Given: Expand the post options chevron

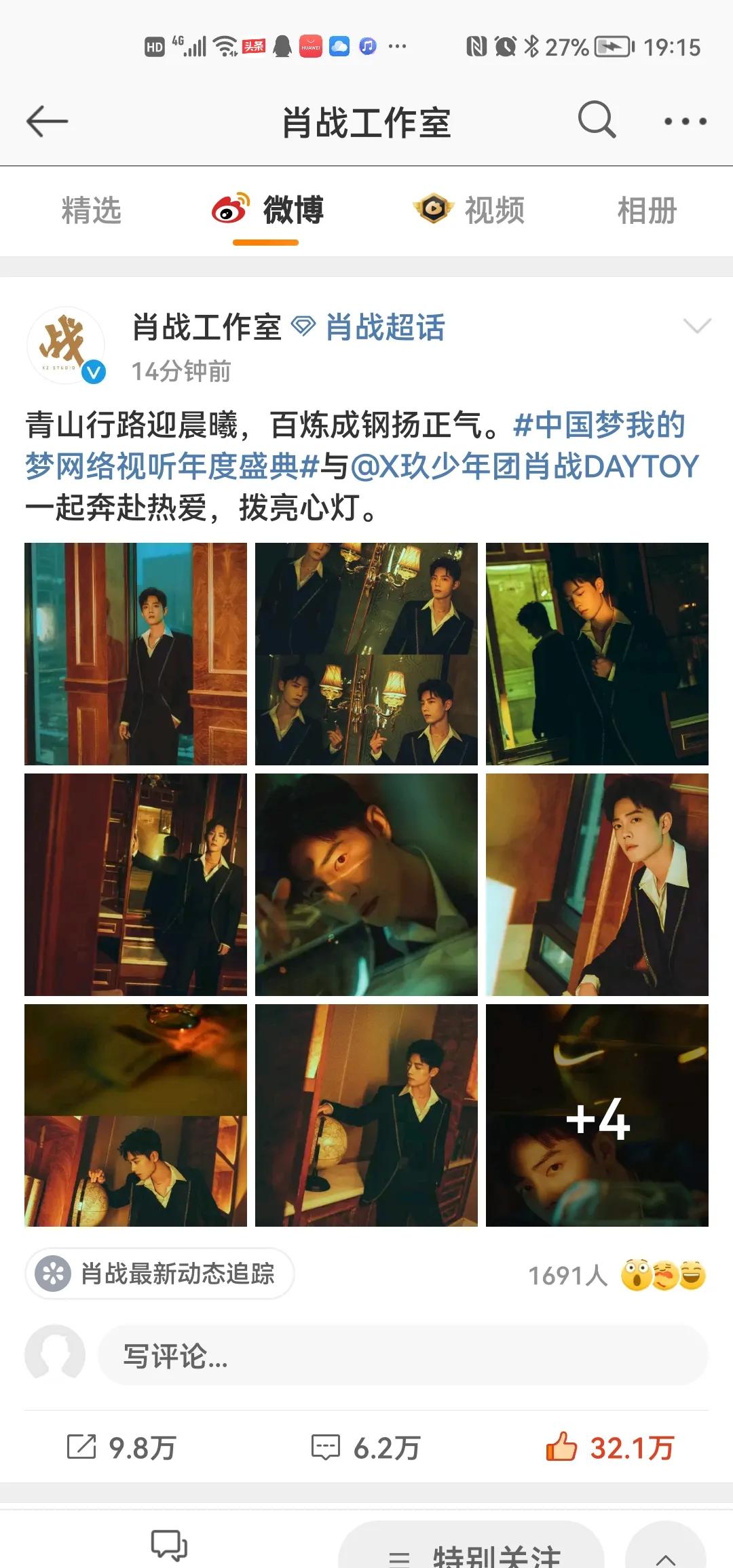Looking at the screenshot, I should pyautogui.click(x=697, y=326).
